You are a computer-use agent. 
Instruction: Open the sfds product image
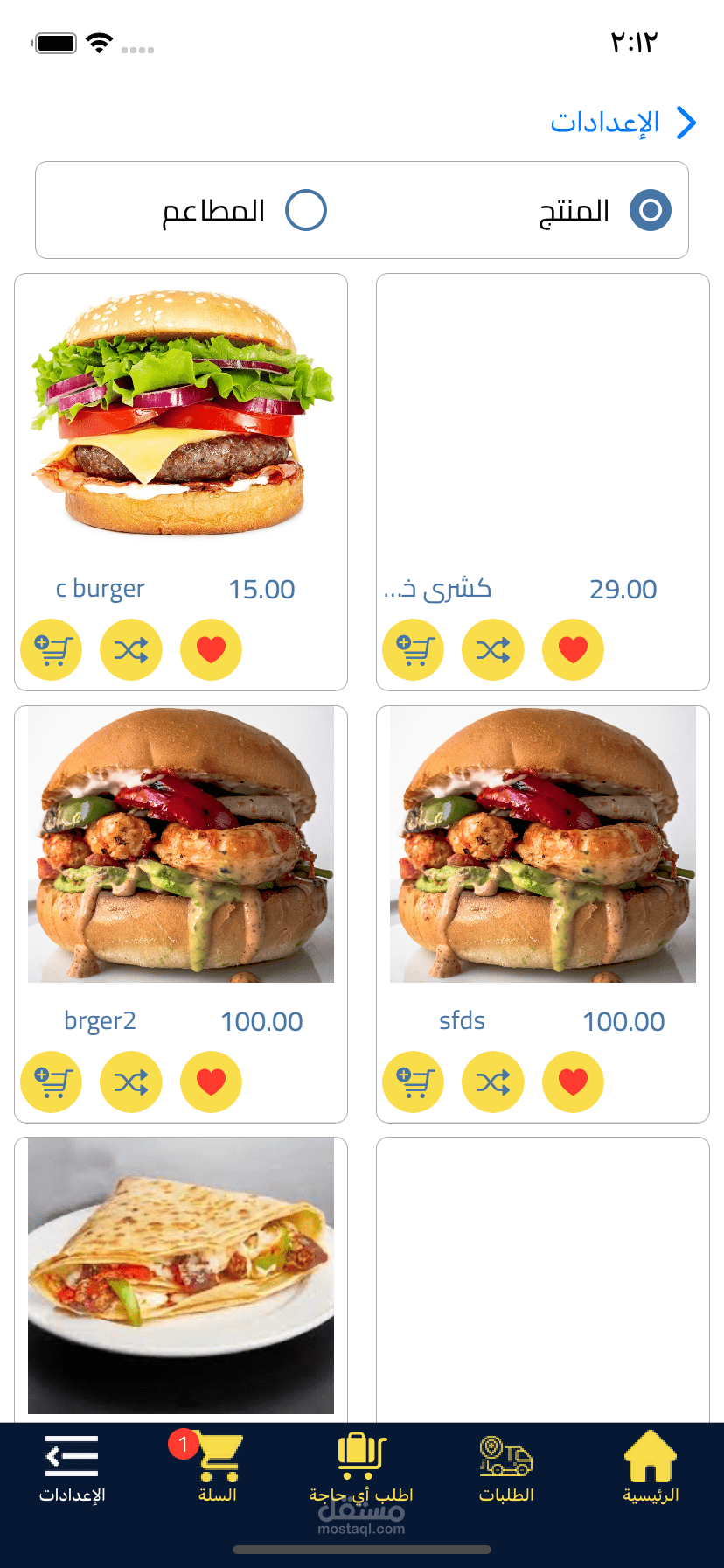(x=543, y=845)
